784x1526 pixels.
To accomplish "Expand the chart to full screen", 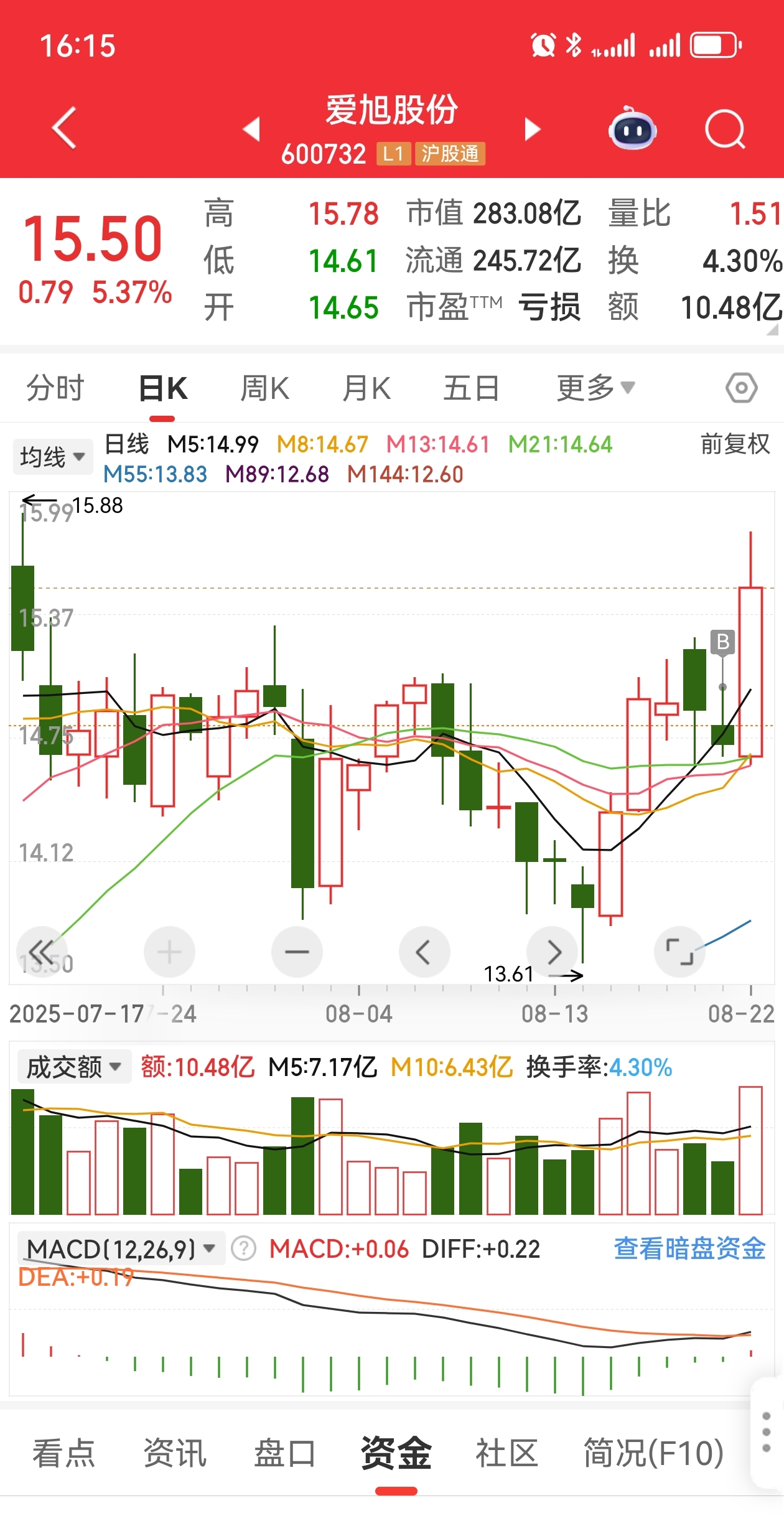I will (x=679, y=952).
